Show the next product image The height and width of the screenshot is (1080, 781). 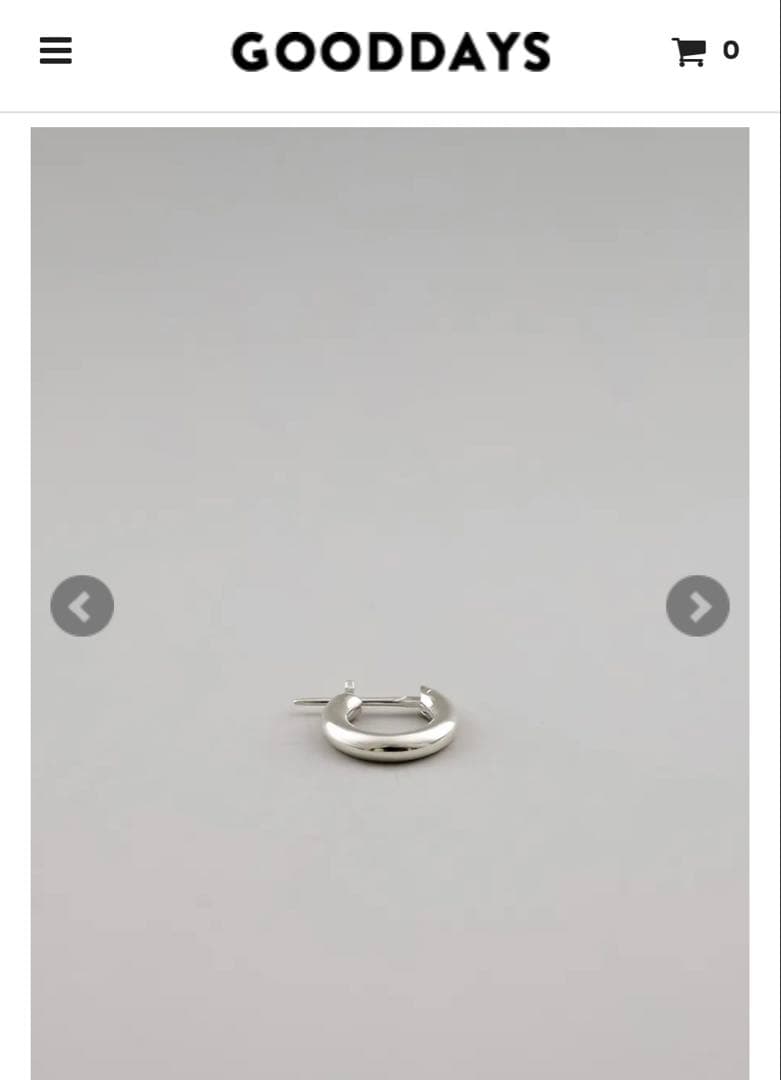697,606
